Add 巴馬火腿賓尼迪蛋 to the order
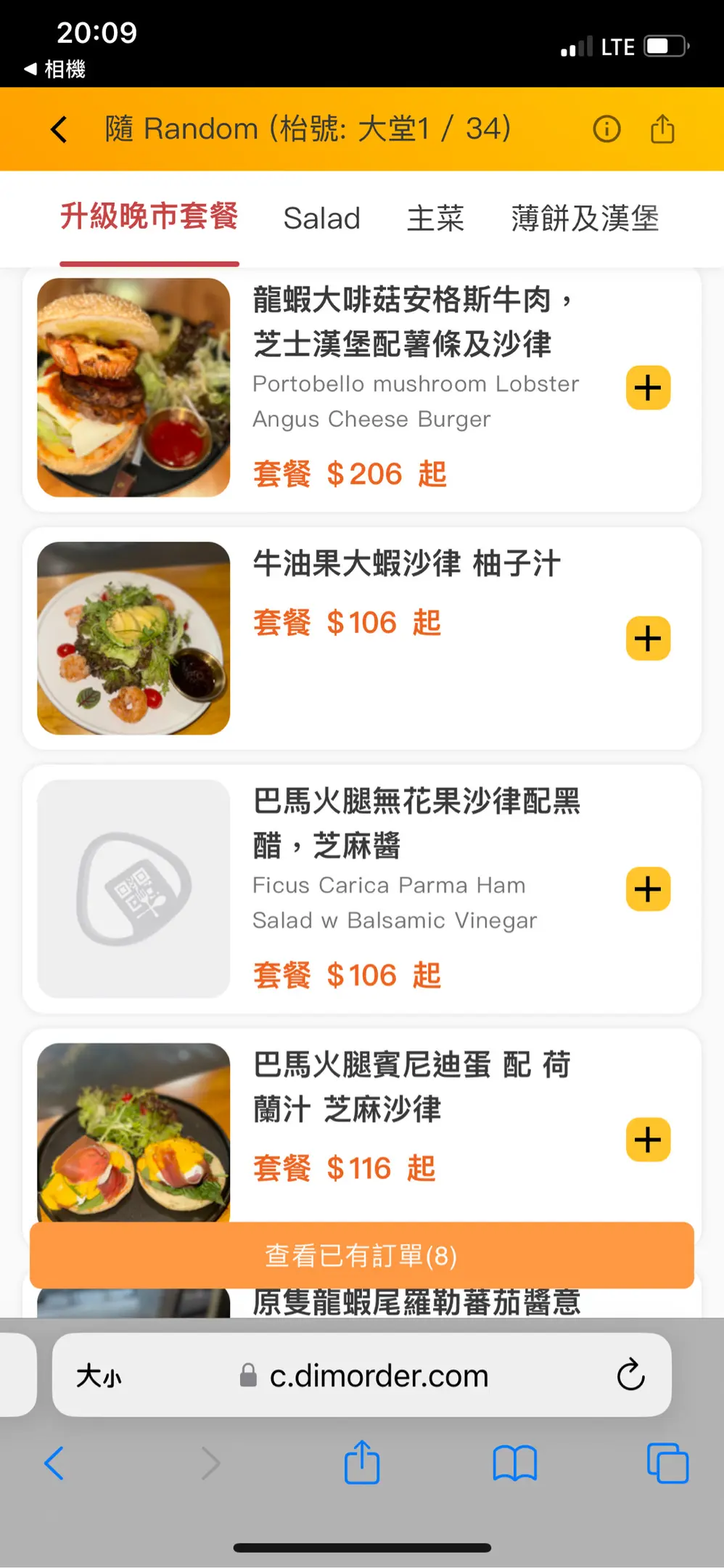Viewport: 724px width, 1568px height. (x=648, y=1140)
